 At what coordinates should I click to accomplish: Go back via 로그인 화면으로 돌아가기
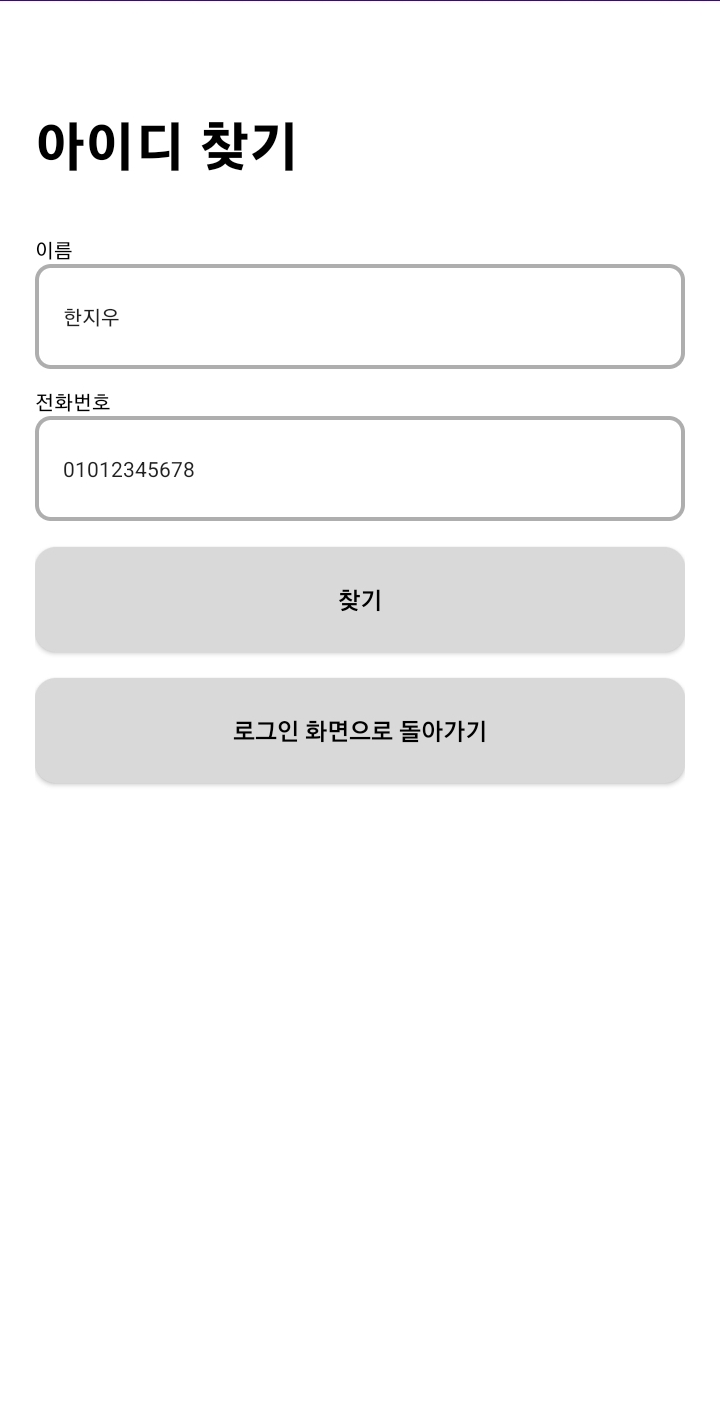(360, 731)
